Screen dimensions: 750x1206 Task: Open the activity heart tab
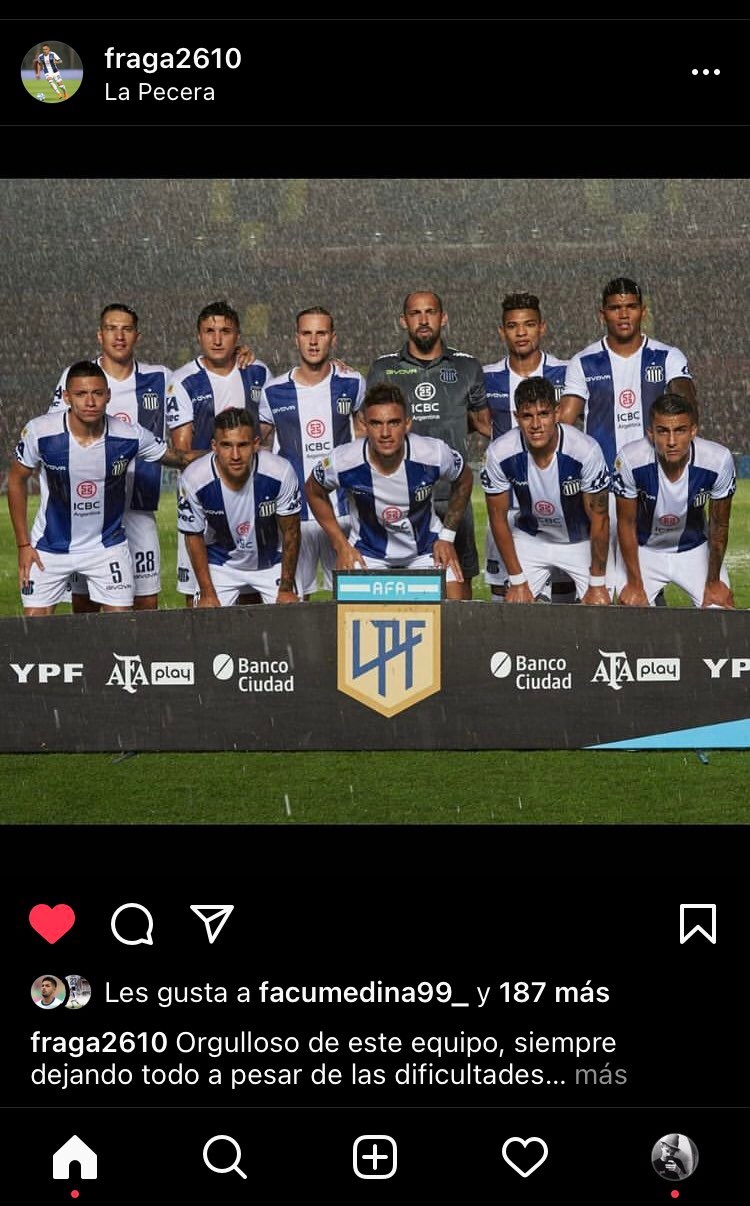(525, 1158)
